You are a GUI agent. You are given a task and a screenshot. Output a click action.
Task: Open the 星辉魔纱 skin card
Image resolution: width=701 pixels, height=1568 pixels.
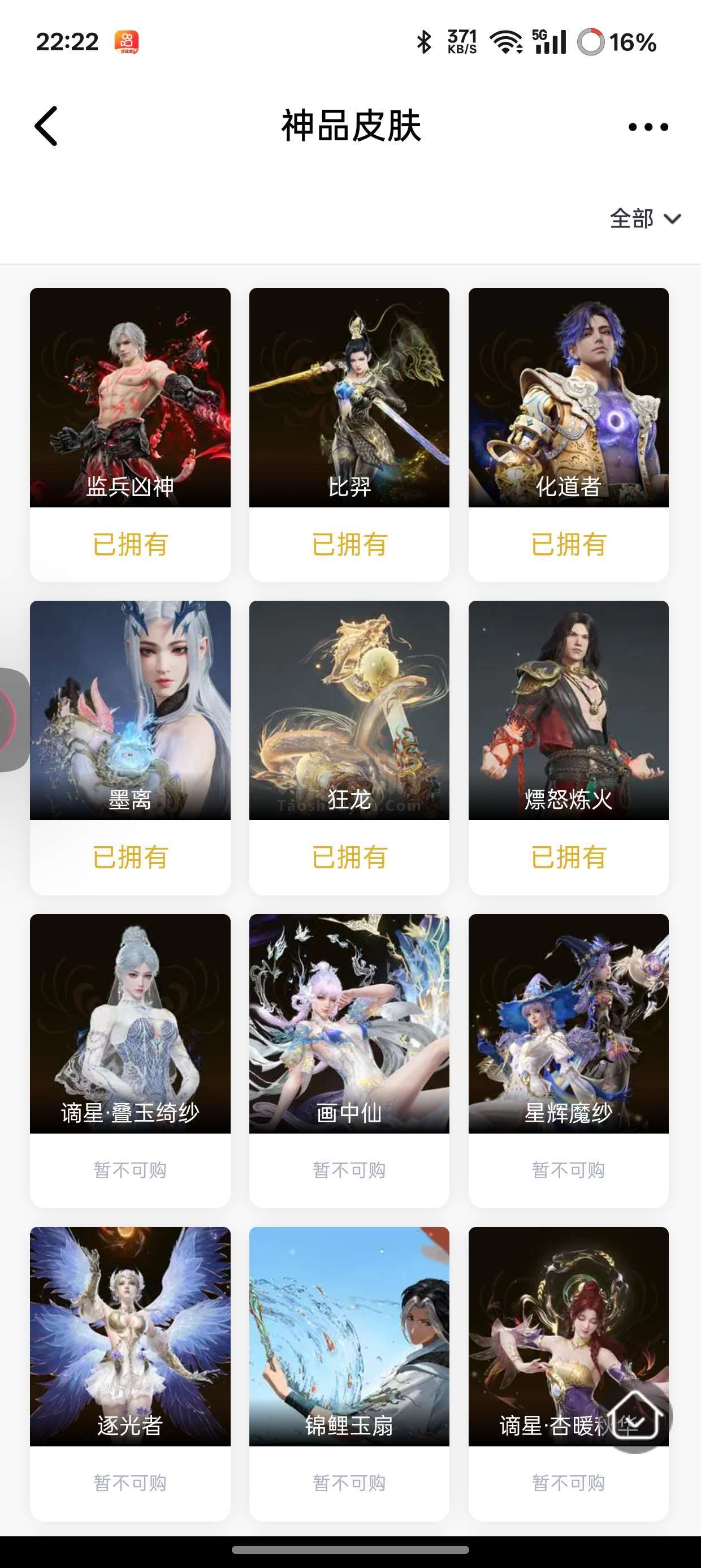tap(568, 1061)
